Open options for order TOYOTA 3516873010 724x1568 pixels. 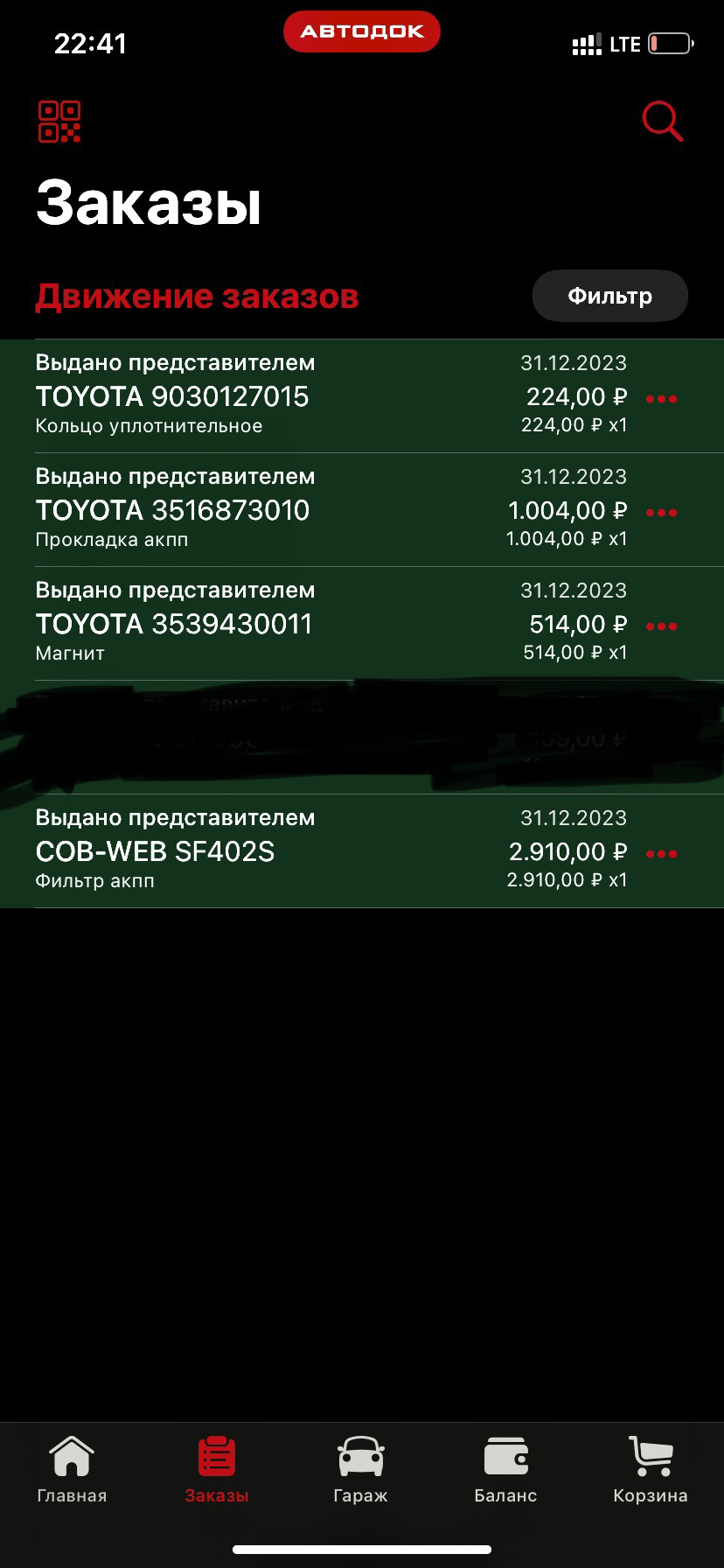coord(661,511)
